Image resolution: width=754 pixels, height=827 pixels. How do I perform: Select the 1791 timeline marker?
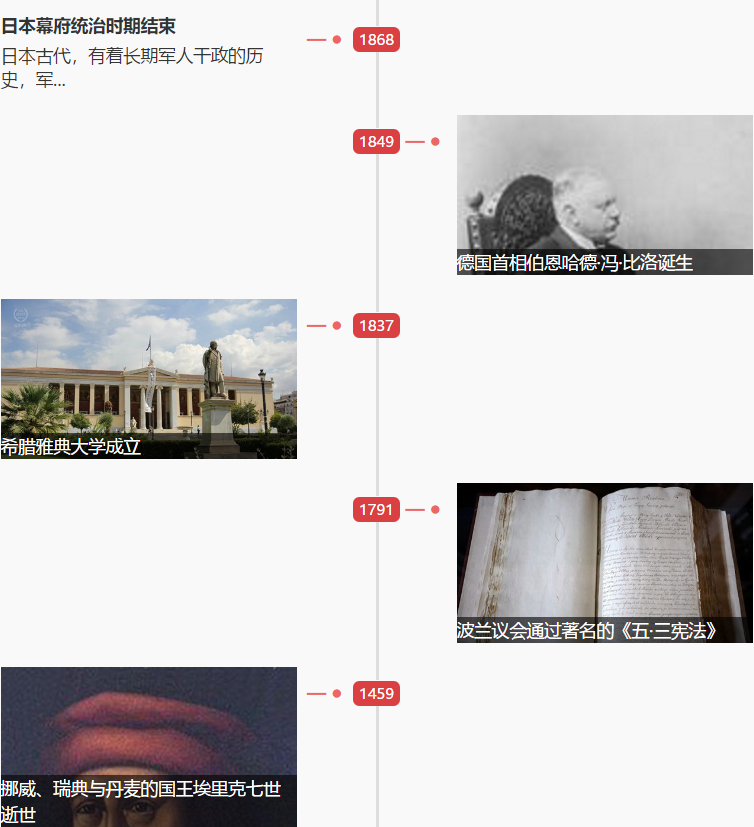[x=376, y=510]
